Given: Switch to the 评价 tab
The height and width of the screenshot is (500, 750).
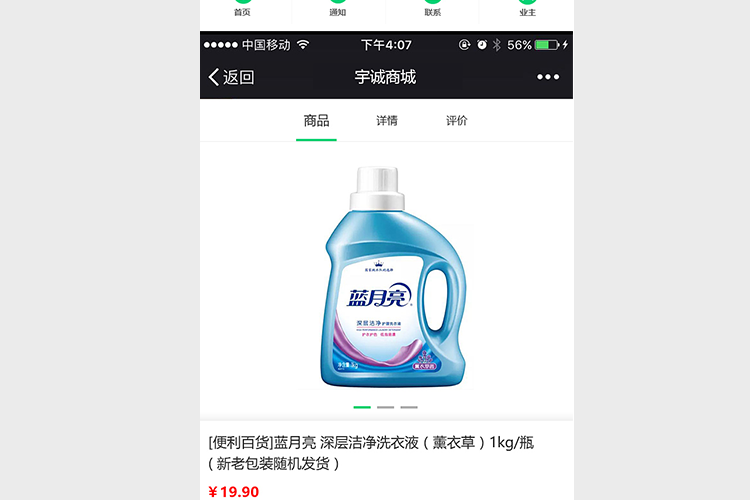Looking at the screenshot, I should 456,121.
